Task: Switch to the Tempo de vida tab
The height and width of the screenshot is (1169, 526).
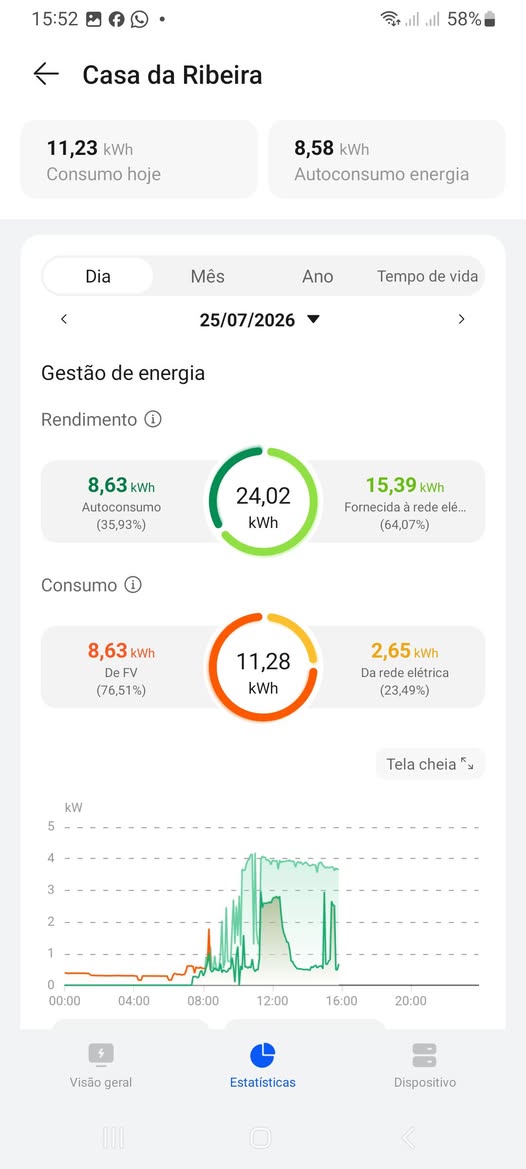Action: tap(428, 277)
